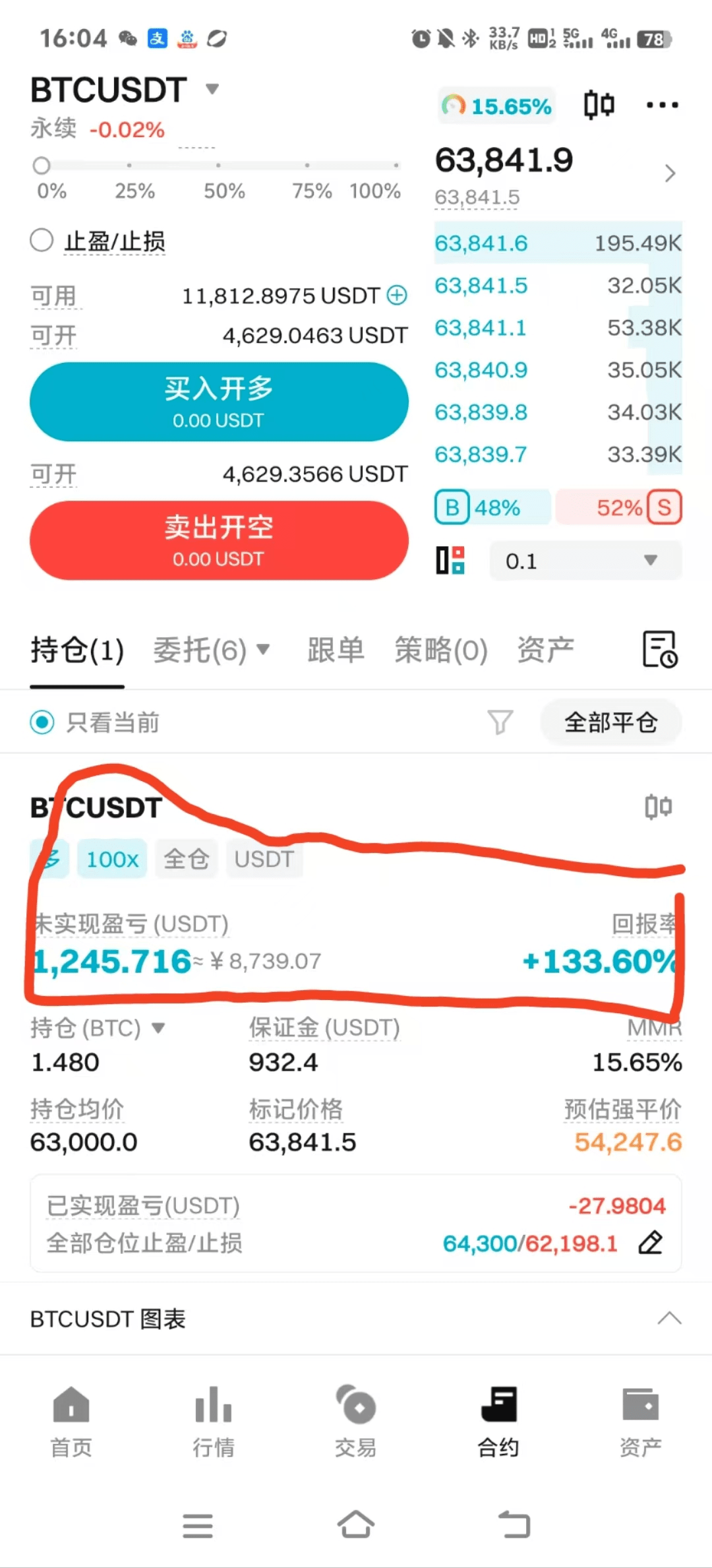The height and width of the screenshot is (1568, 712).
Task: Switch to the 策略(0) tab
Action: tap(440, 650)
